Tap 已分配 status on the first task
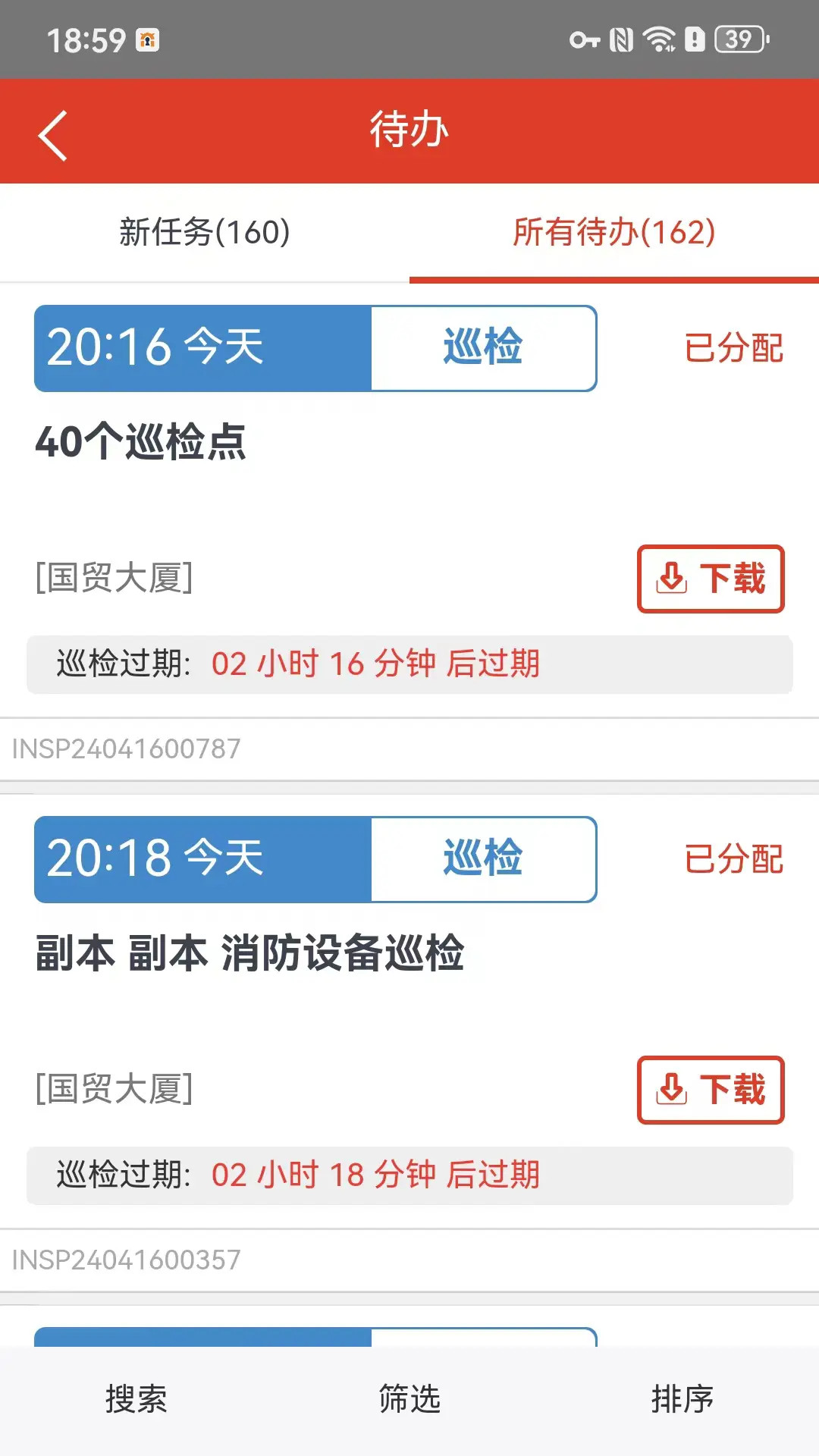The image size is (819, 1456). (x=732, y=349)
